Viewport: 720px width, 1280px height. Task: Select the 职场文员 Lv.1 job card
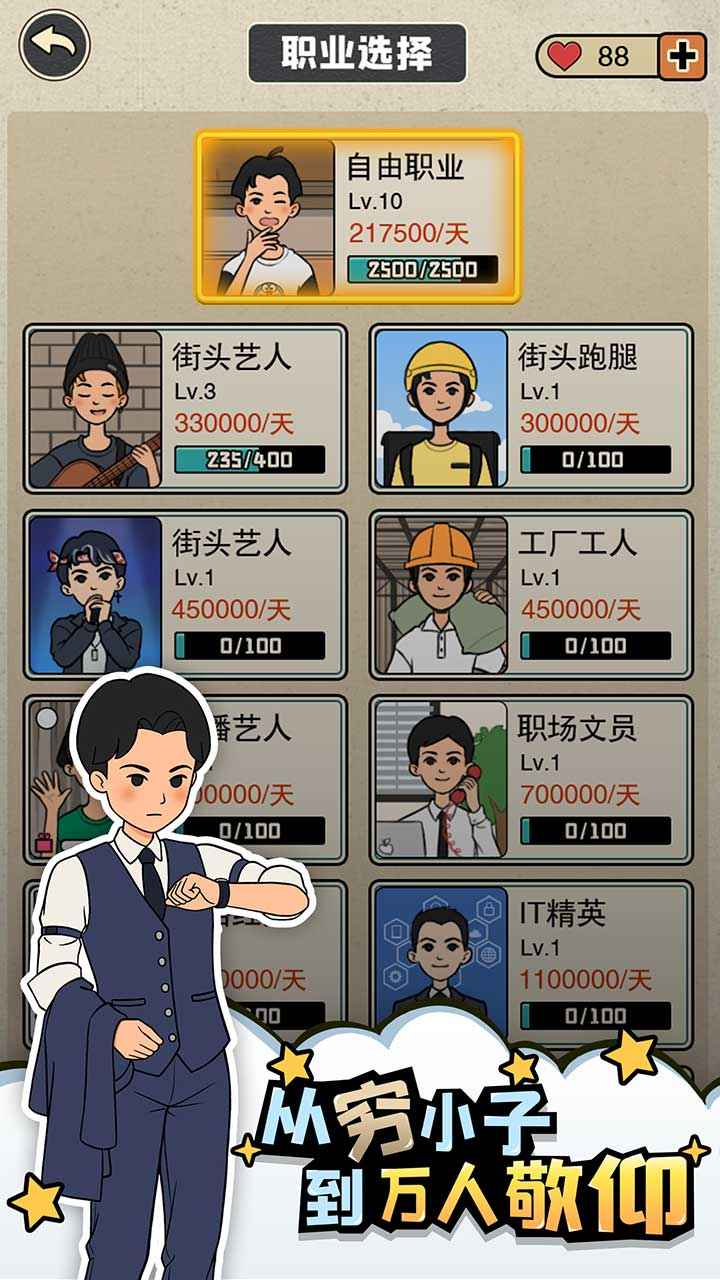pyautogui.click(x=530, y=782)
